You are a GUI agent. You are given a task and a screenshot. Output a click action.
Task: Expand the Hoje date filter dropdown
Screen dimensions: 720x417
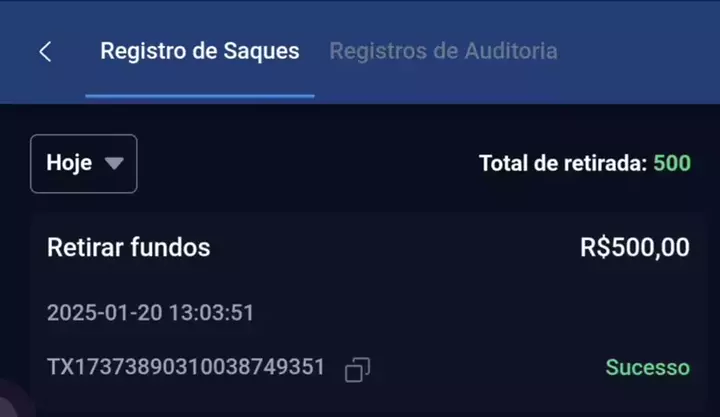(84, 163)
